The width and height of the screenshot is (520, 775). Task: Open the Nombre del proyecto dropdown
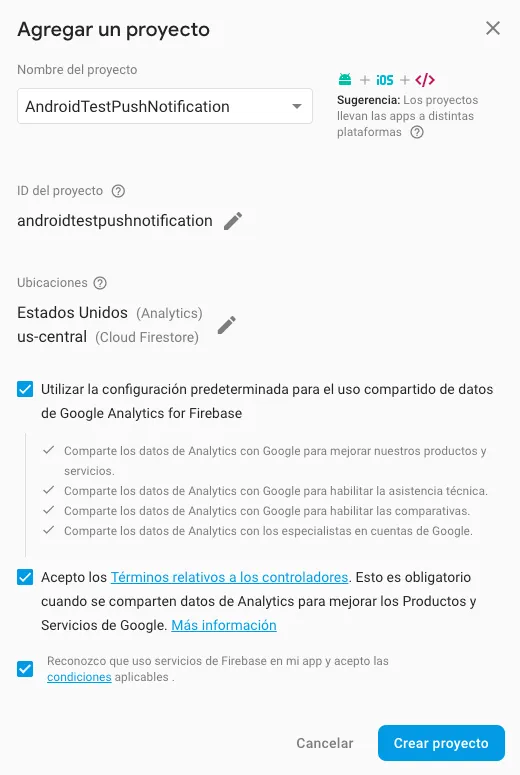(165, 106)
